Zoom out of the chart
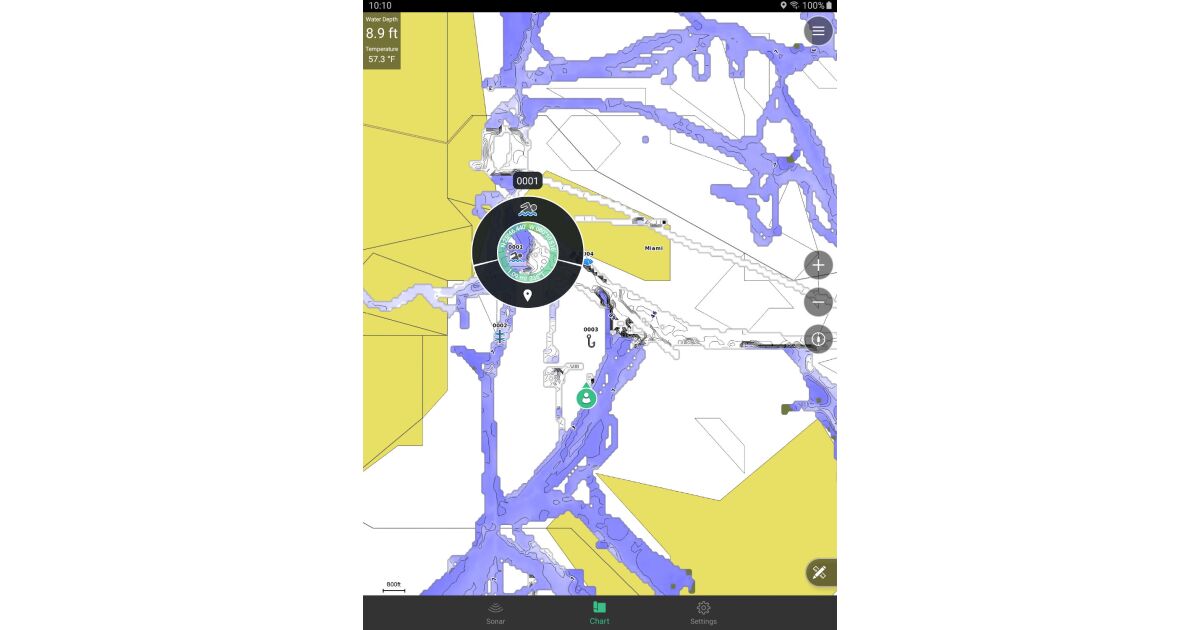This screenshot has width=1200, height=630. [x=818, y=302]
